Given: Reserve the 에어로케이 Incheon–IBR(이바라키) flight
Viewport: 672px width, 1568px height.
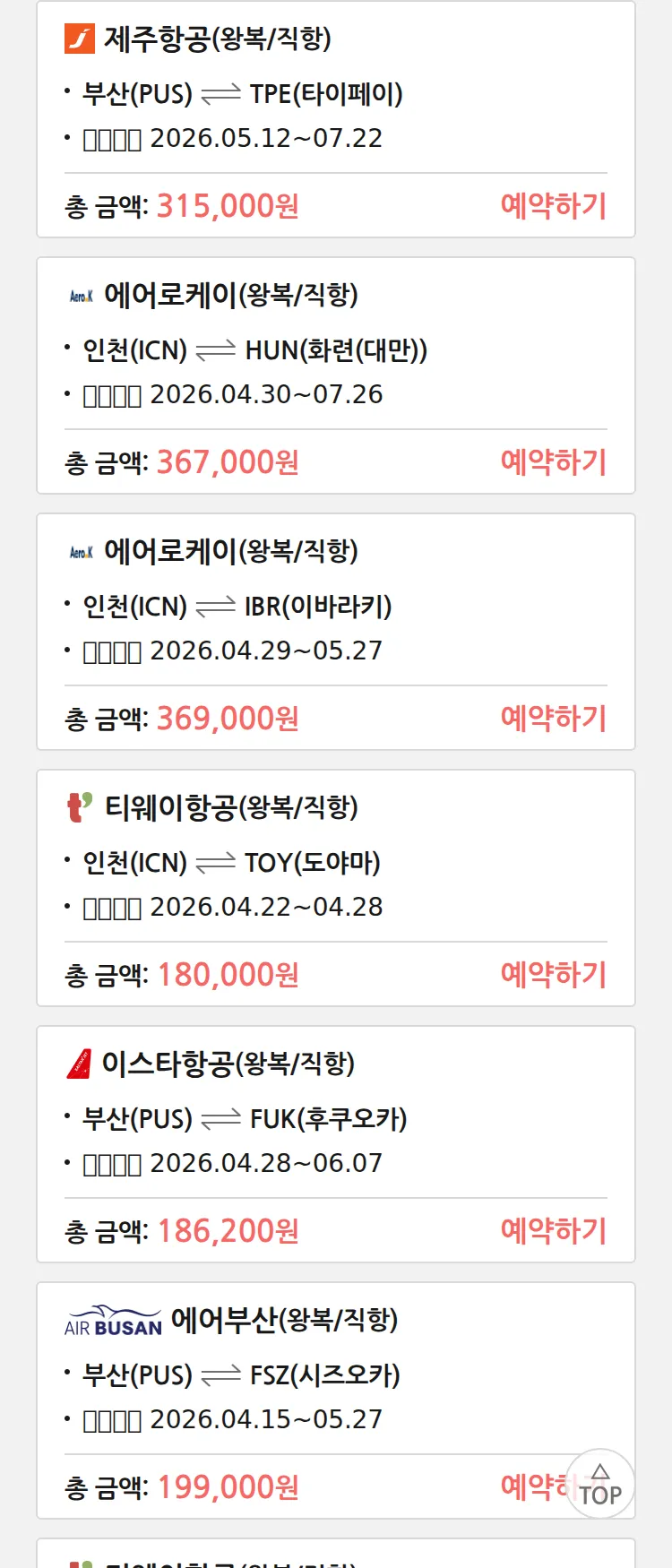Looking at the screenshot, I should coord(553,719).
